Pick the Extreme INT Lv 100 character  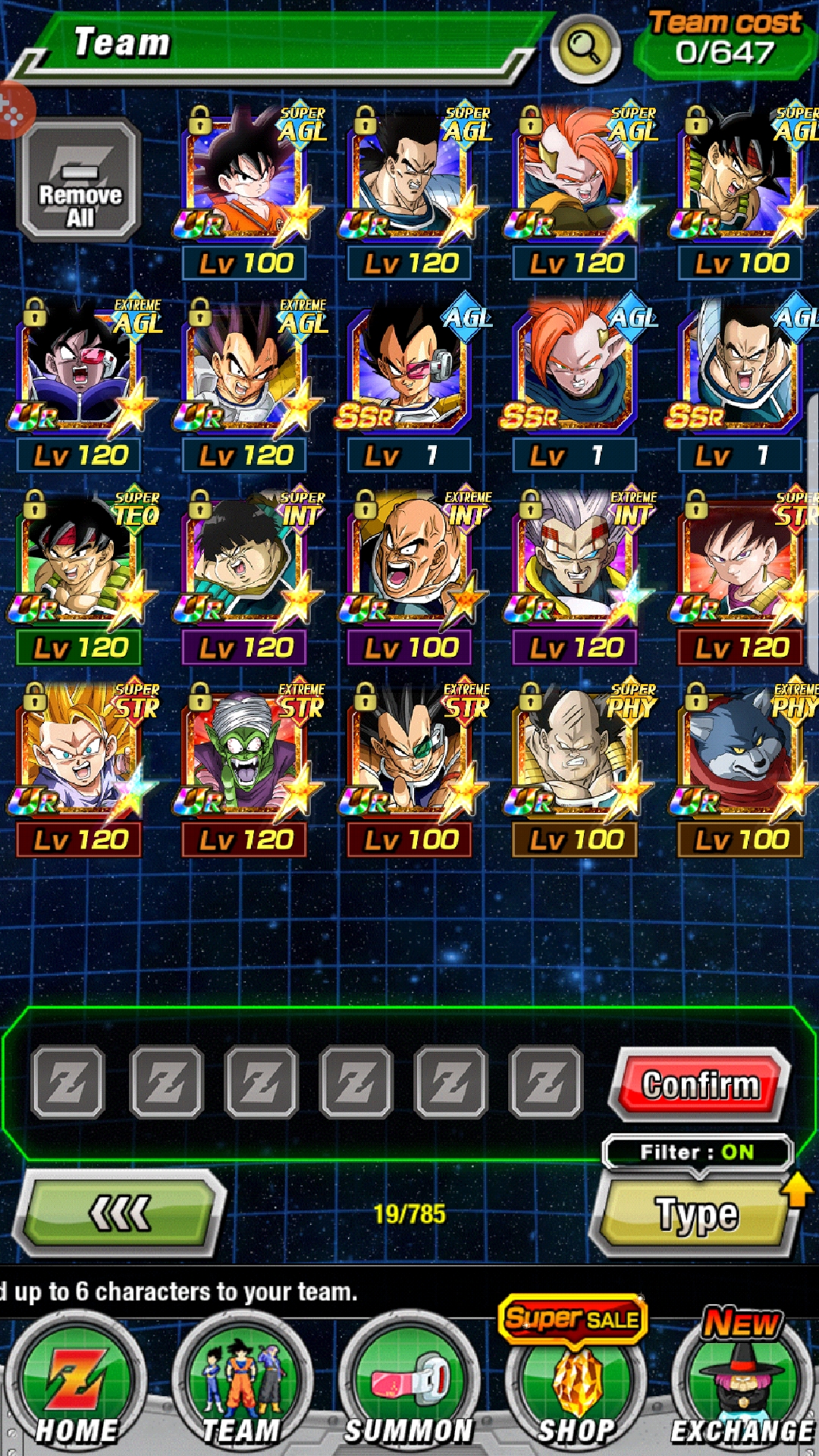coord(409,561)
